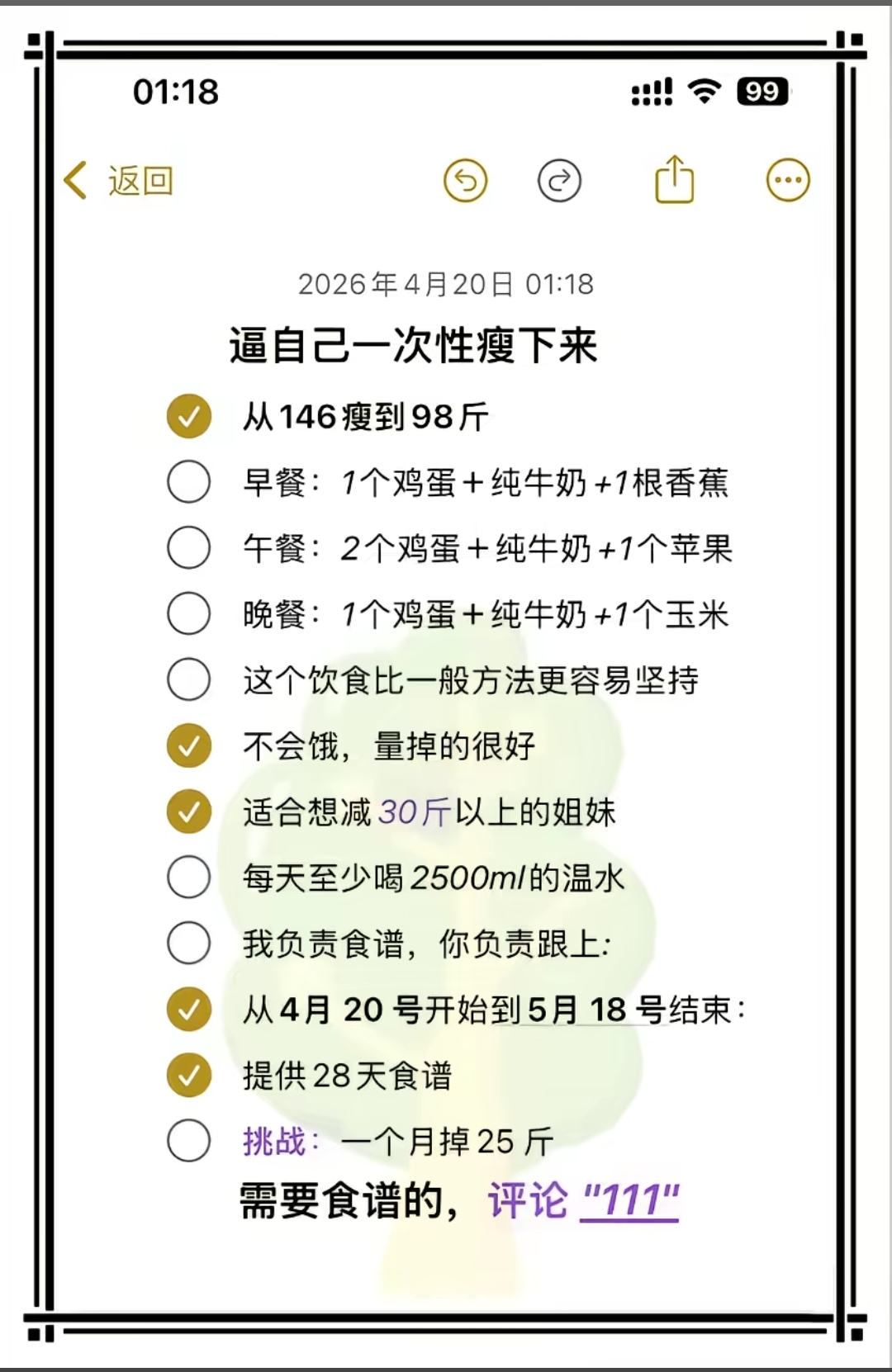Viewport: 892px width, 1372px height.
Task: Check the '每天至少喝2500ml的温水' circle
Action: click(x=188, y=878)
